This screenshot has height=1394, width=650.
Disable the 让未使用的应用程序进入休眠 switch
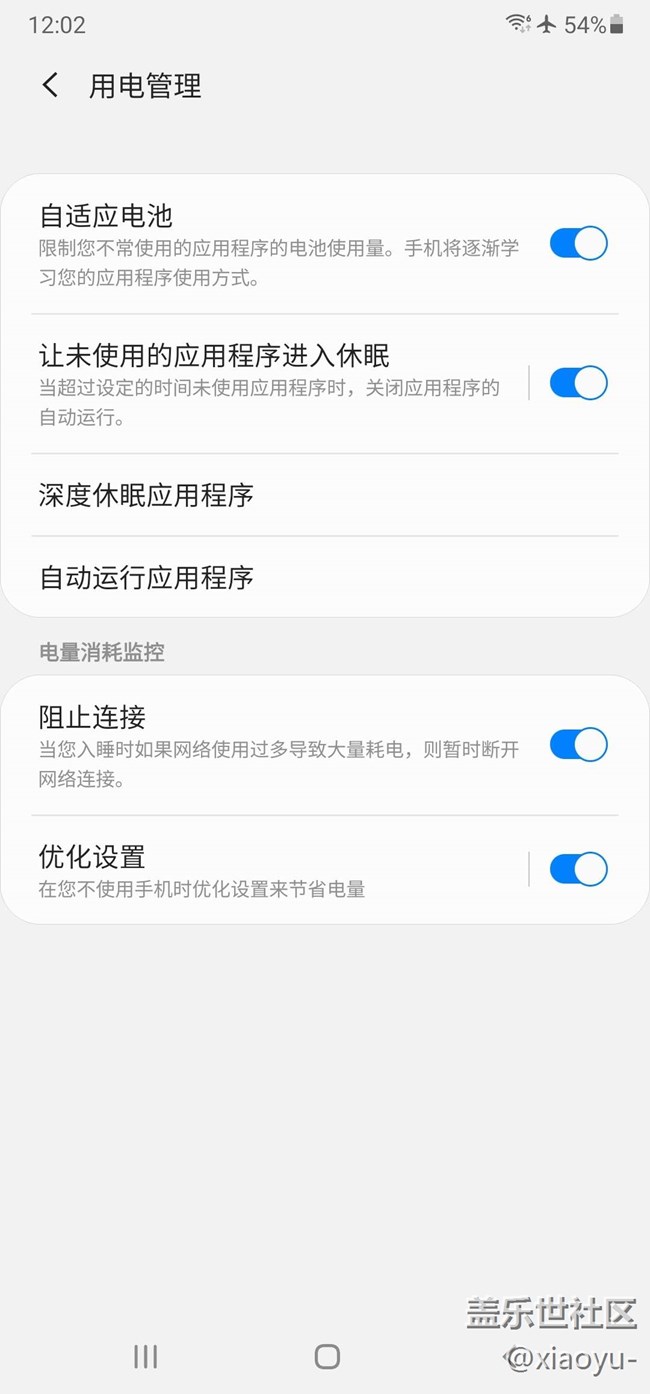pyautogui.click(x=578, y=383)
